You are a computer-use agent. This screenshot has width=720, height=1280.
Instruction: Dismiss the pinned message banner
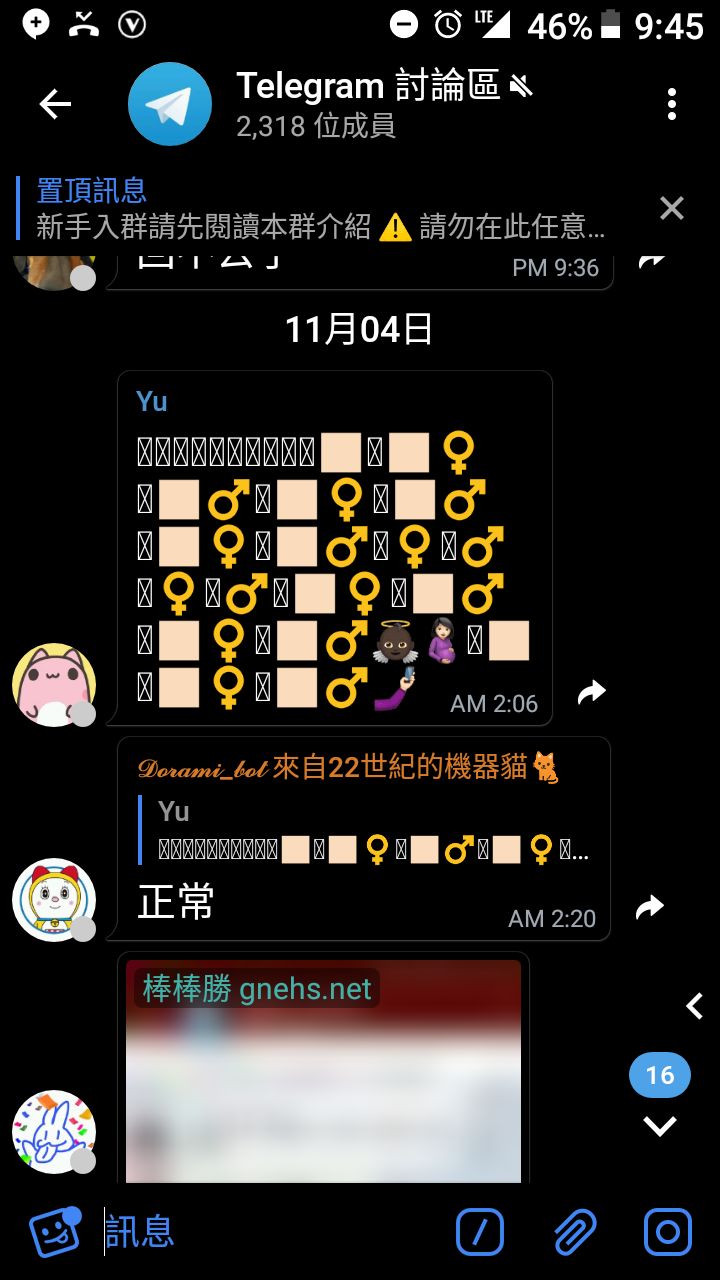tap(671, 208)
